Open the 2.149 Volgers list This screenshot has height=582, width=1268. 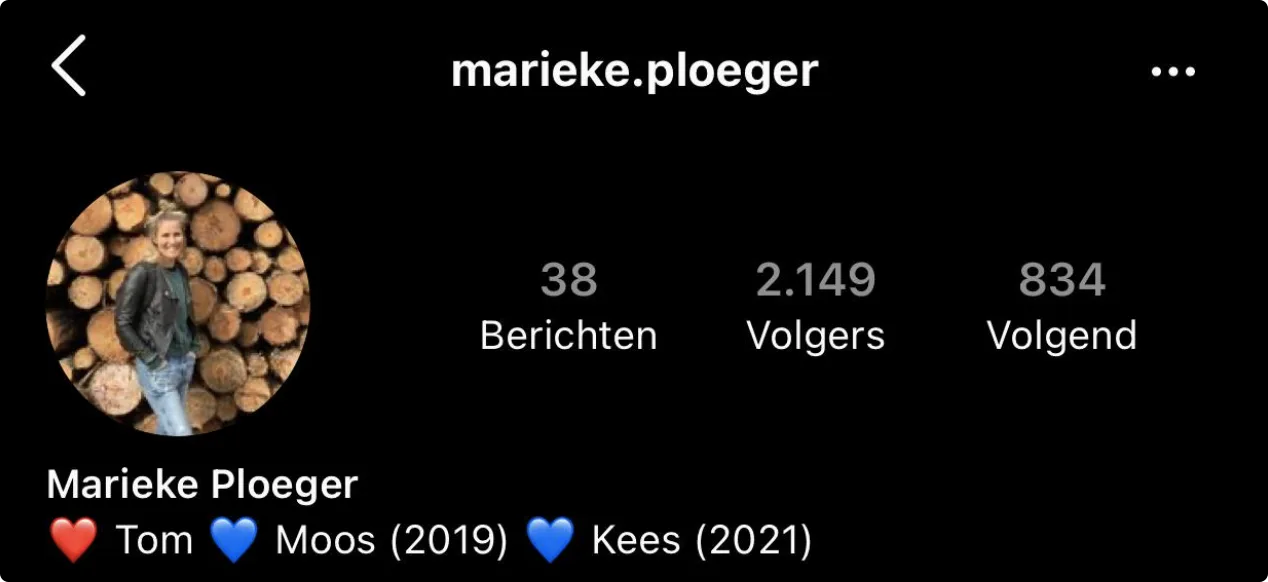click(815, 306)
